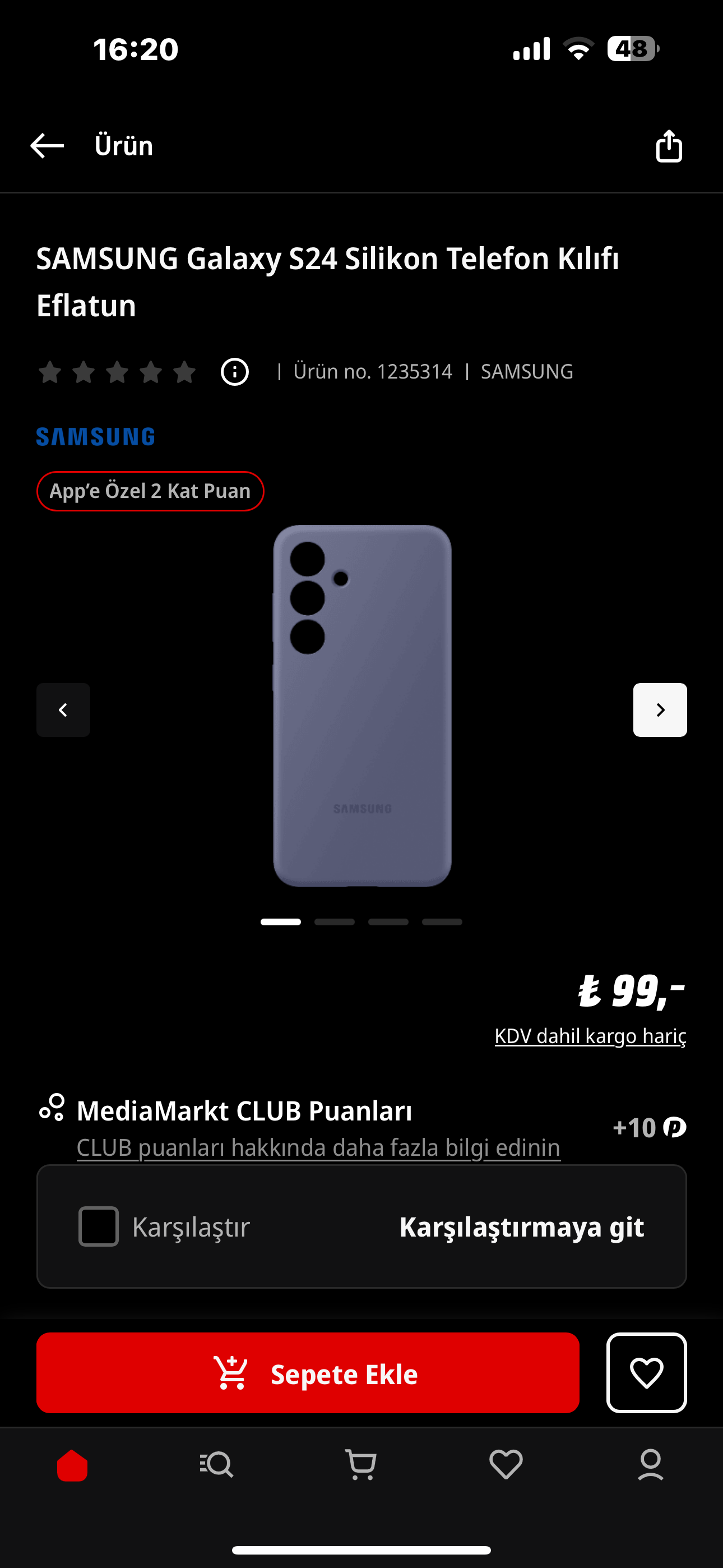
Task: Open the cart tab in bottom bar
Action: click(361, 1464)
